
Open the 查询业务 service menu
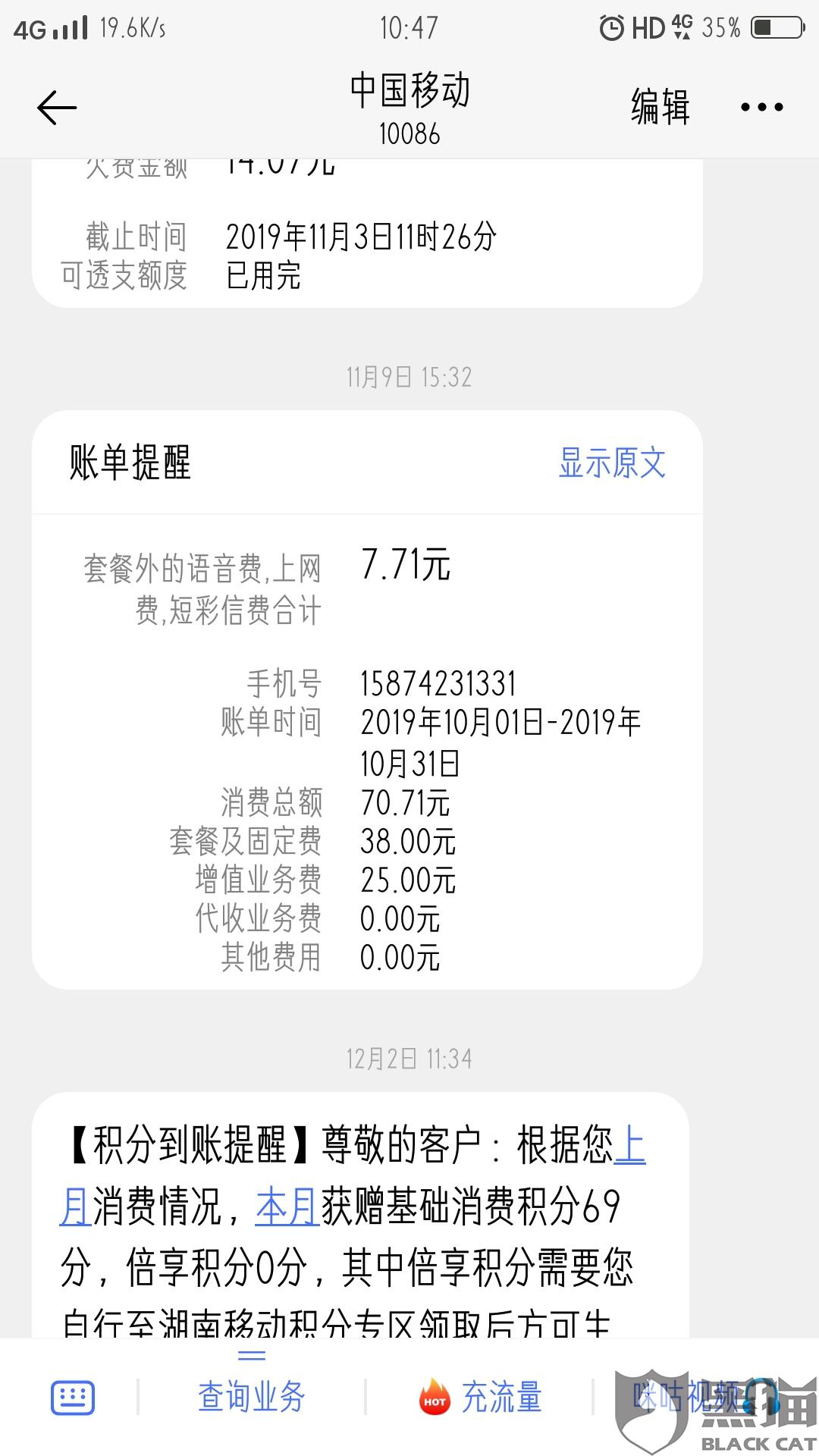point(251,1397)
